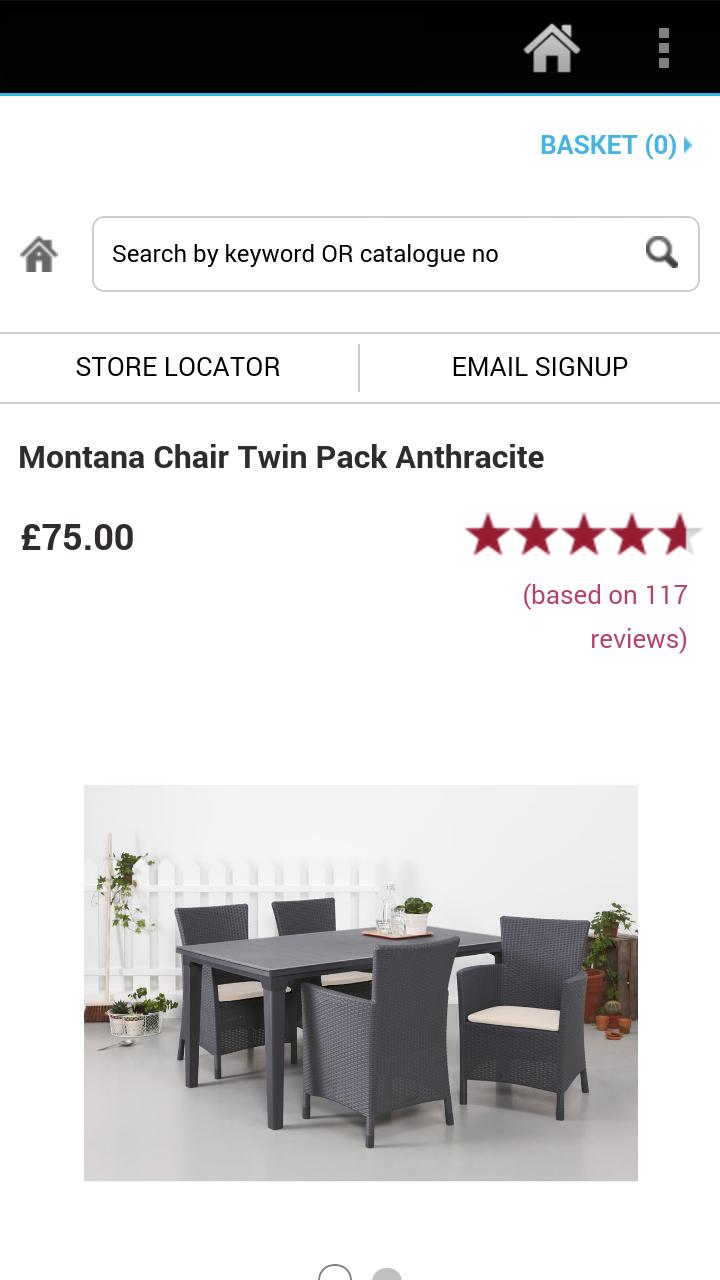Click the Montana Chair Twin Pack title
720x1280 pixels.
coord(281,457)
